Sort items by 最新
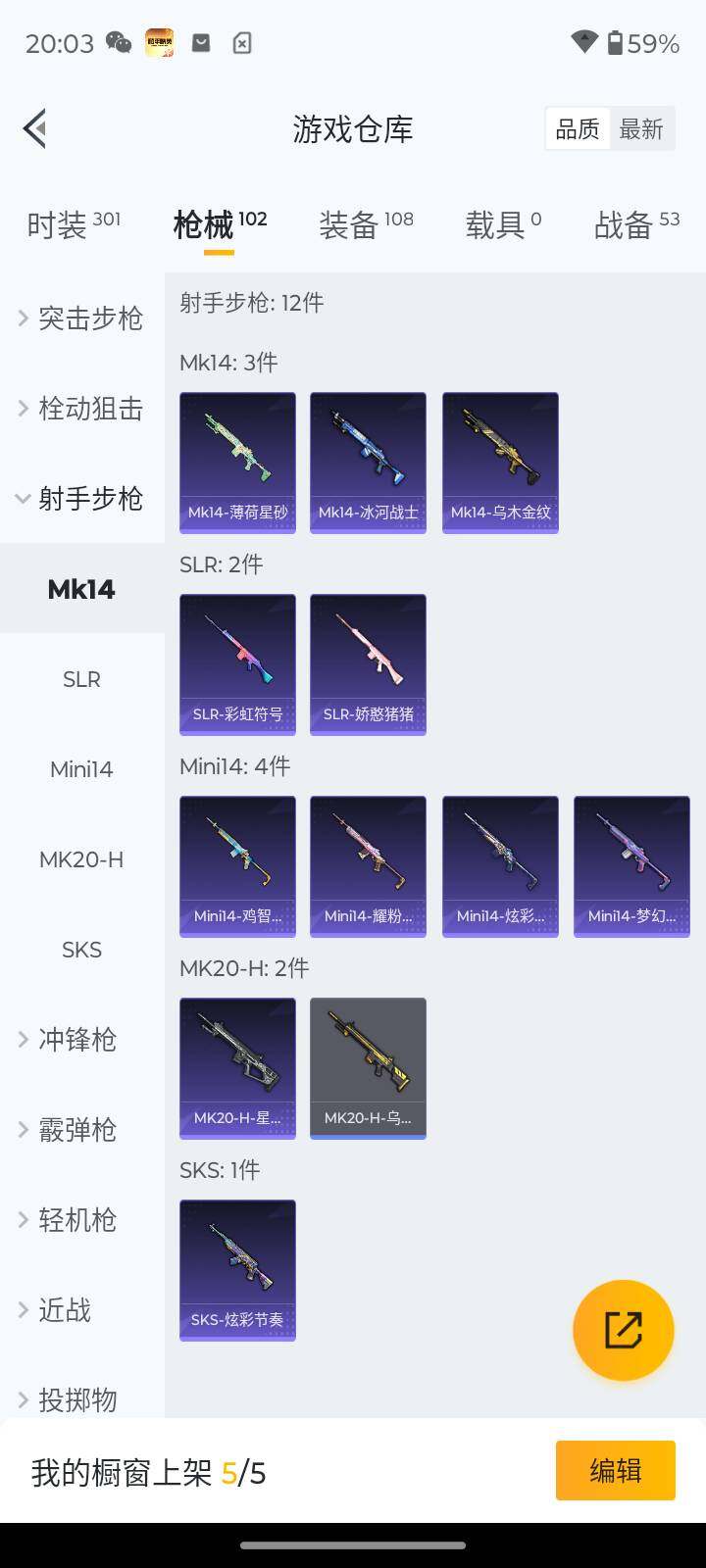 pos(641,128)
